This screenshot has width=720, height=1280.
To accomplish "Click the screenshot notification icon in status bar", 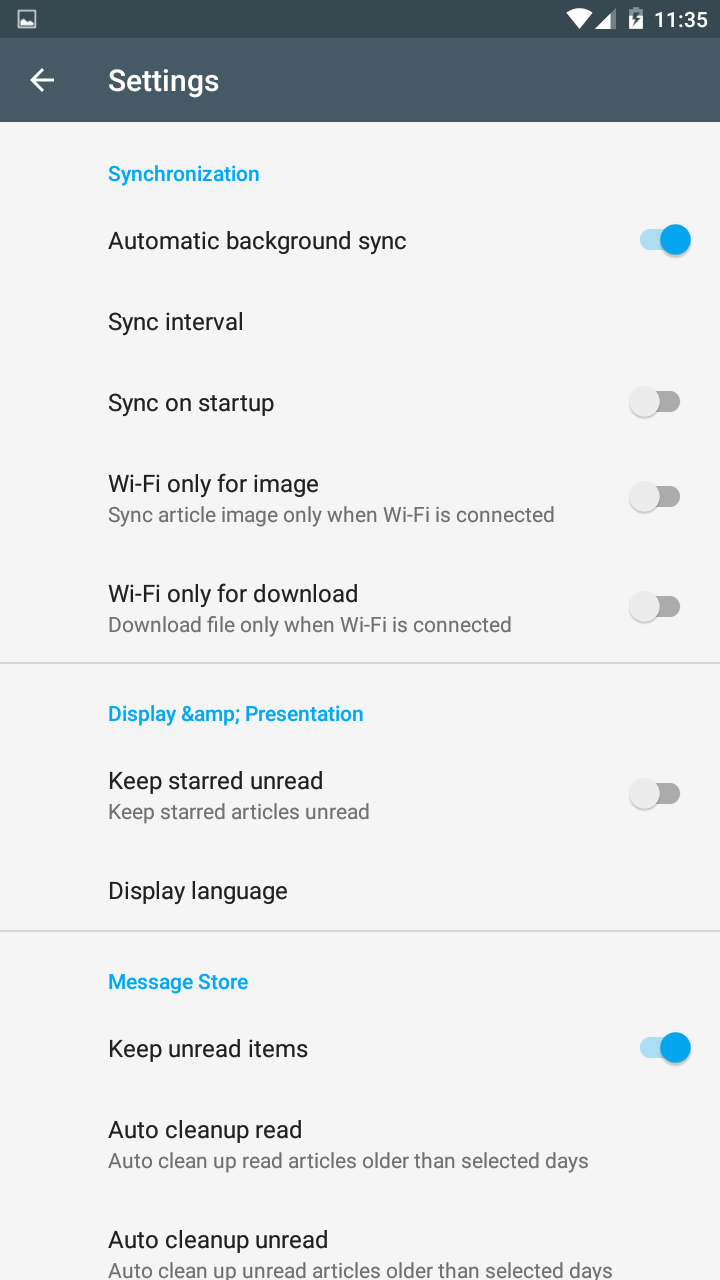I will (25, 18).
